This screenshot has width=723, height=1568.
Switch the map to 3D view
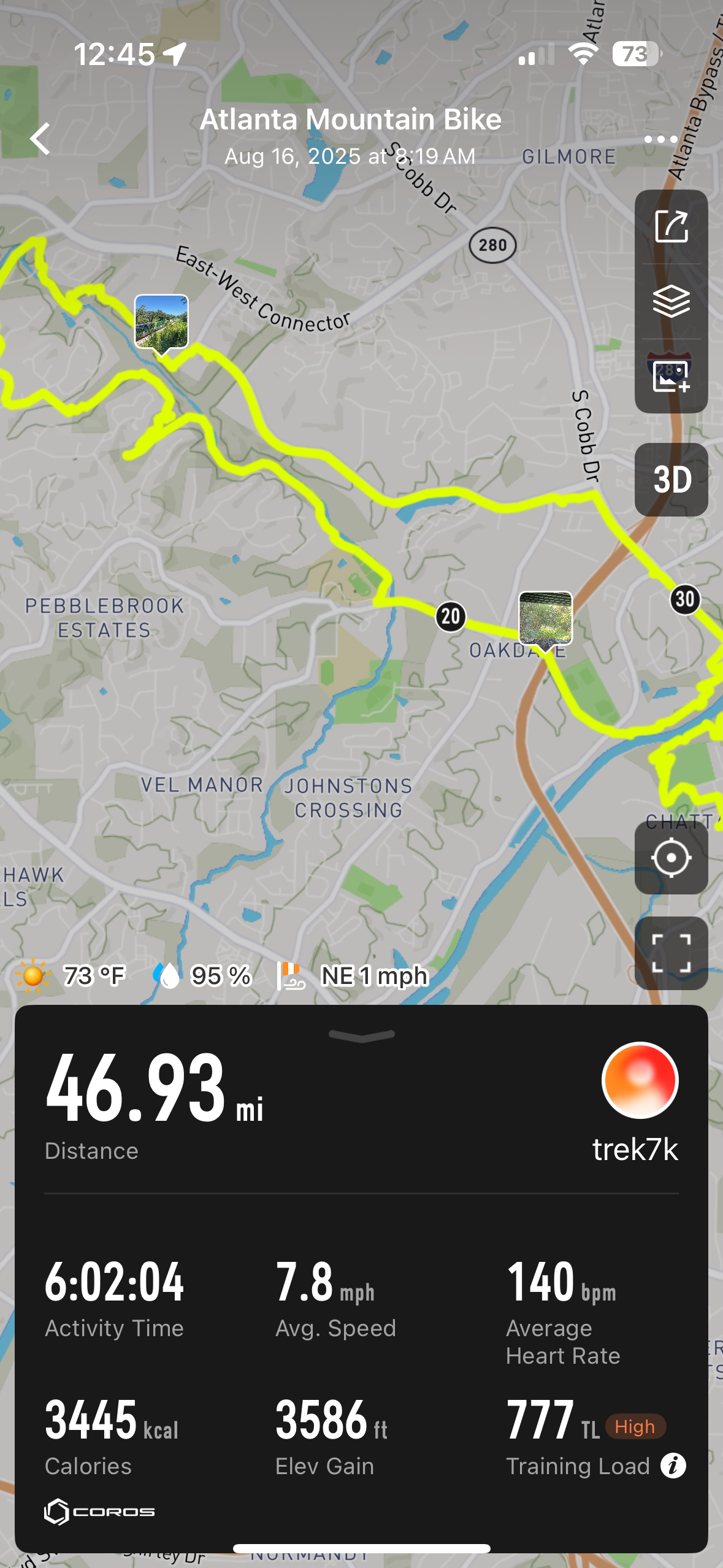click(x=671, y=479)
